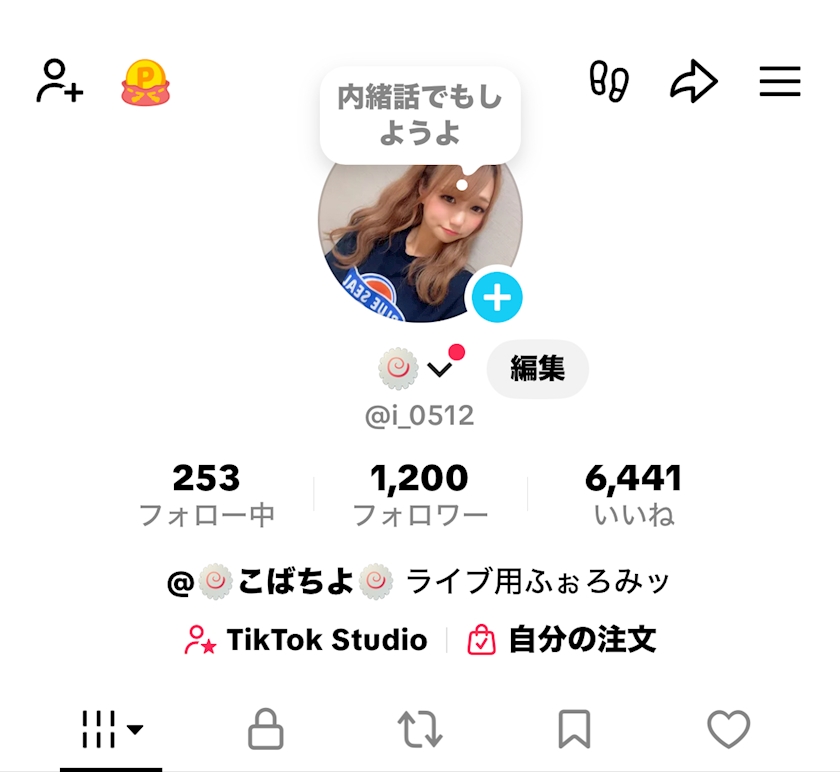Add a story with the blue plus button
The width and height of the screenshot is (840, 772).
point(497,297)
